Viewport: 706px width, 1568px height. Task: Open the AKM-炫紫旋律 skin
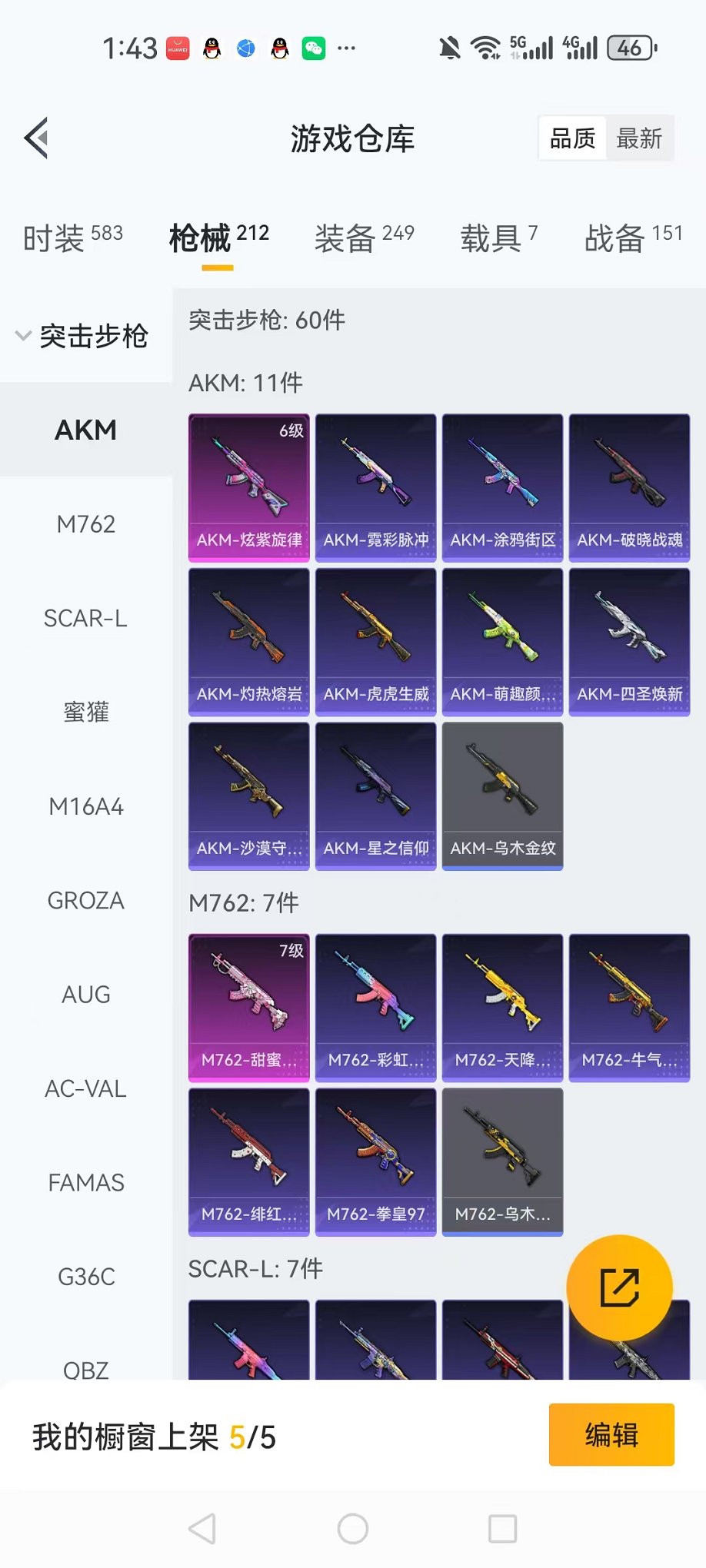tap(249, 487)
